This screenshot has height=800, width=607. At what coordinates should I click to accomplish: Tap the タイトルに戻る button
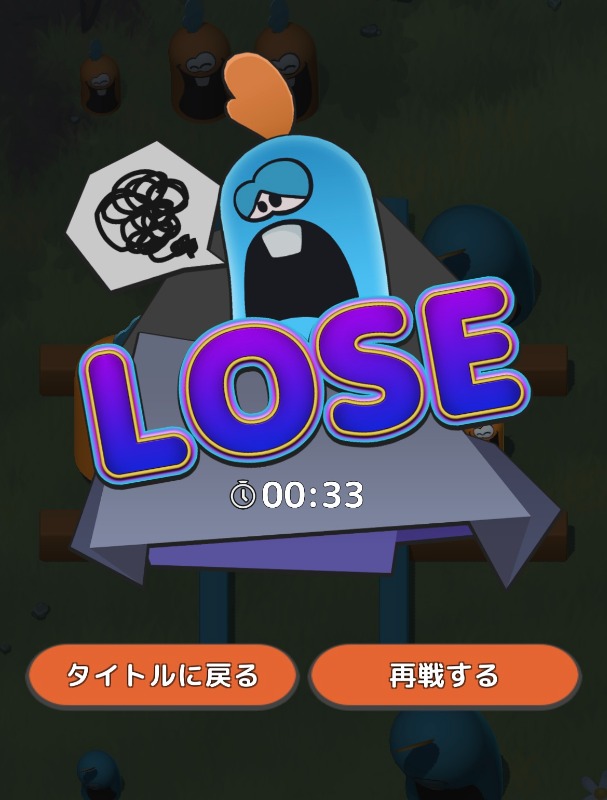point(162,676)
